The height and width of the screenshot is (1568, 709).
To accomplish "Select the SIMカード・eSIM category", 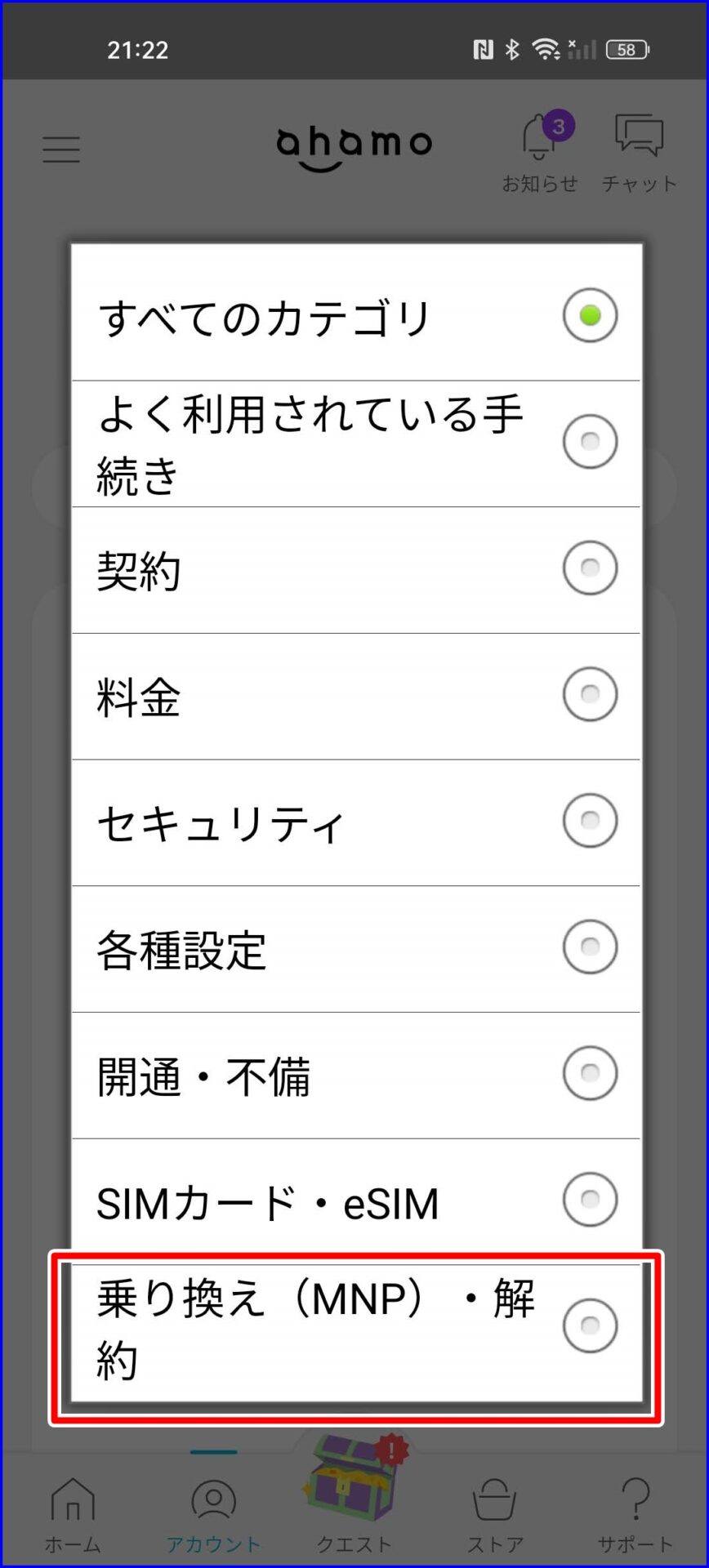I will pyautogui.click(x=590, y=1200).
